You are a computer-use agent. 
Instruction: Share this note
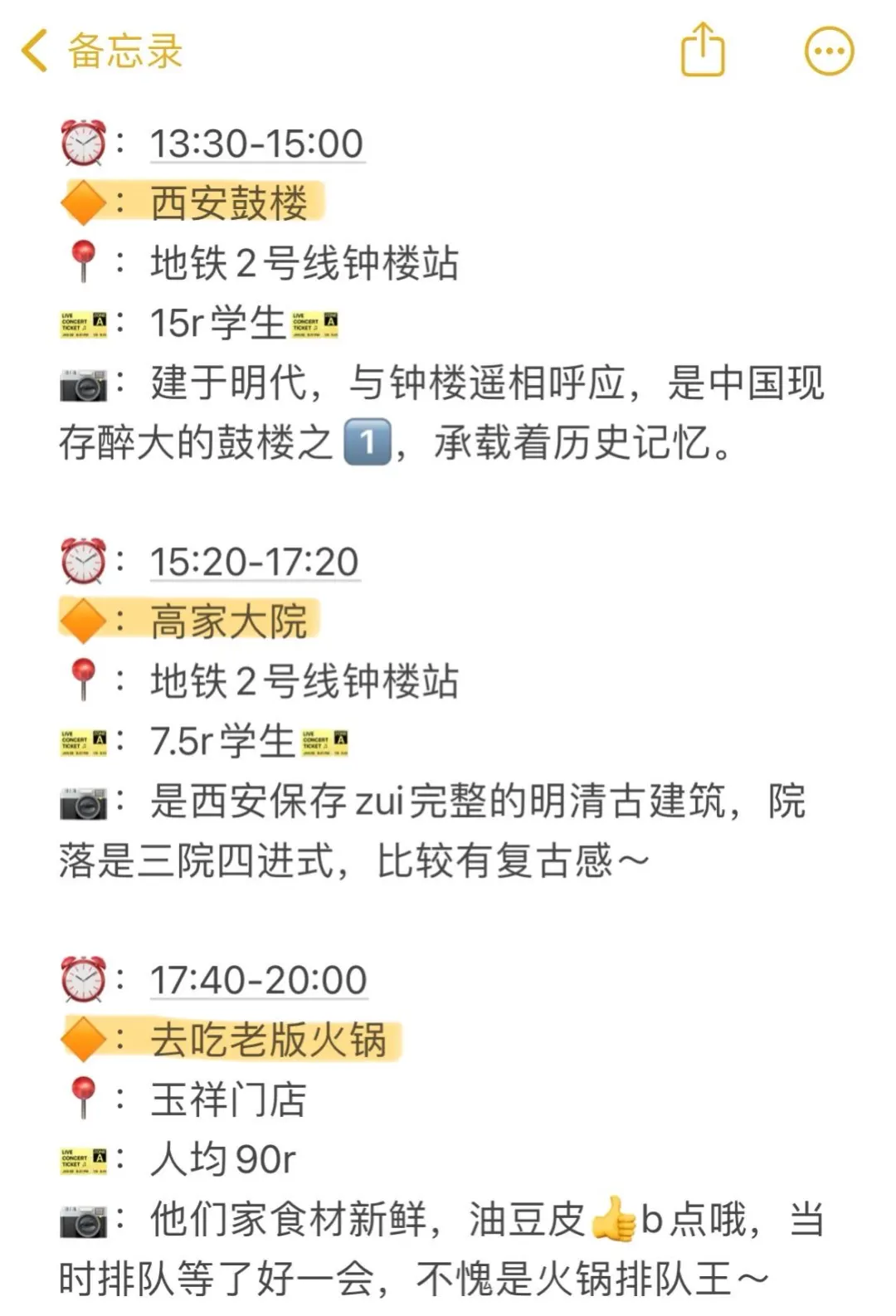[703, 51]
